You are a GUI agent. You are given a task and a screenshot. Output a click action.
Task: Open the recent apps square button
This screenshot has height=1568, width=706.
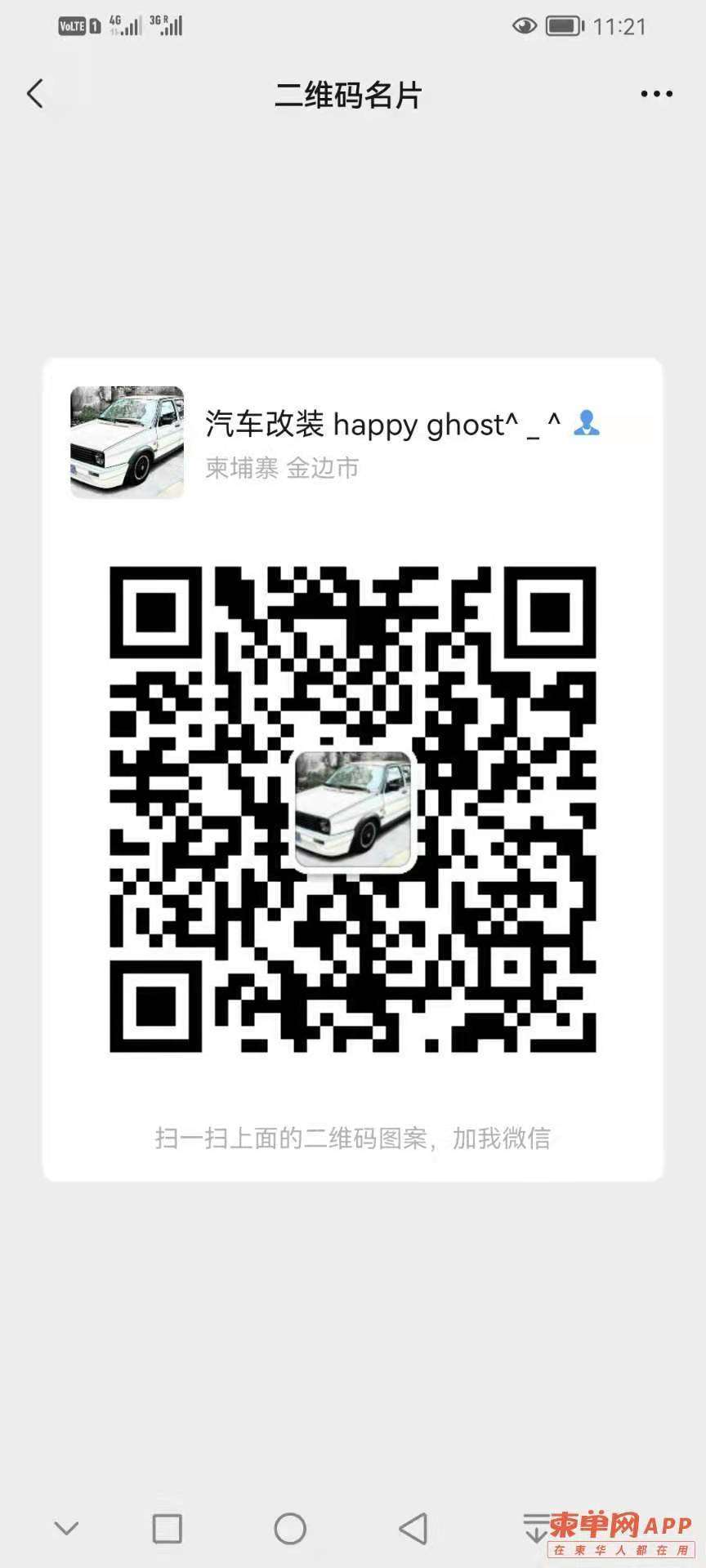168,1528
